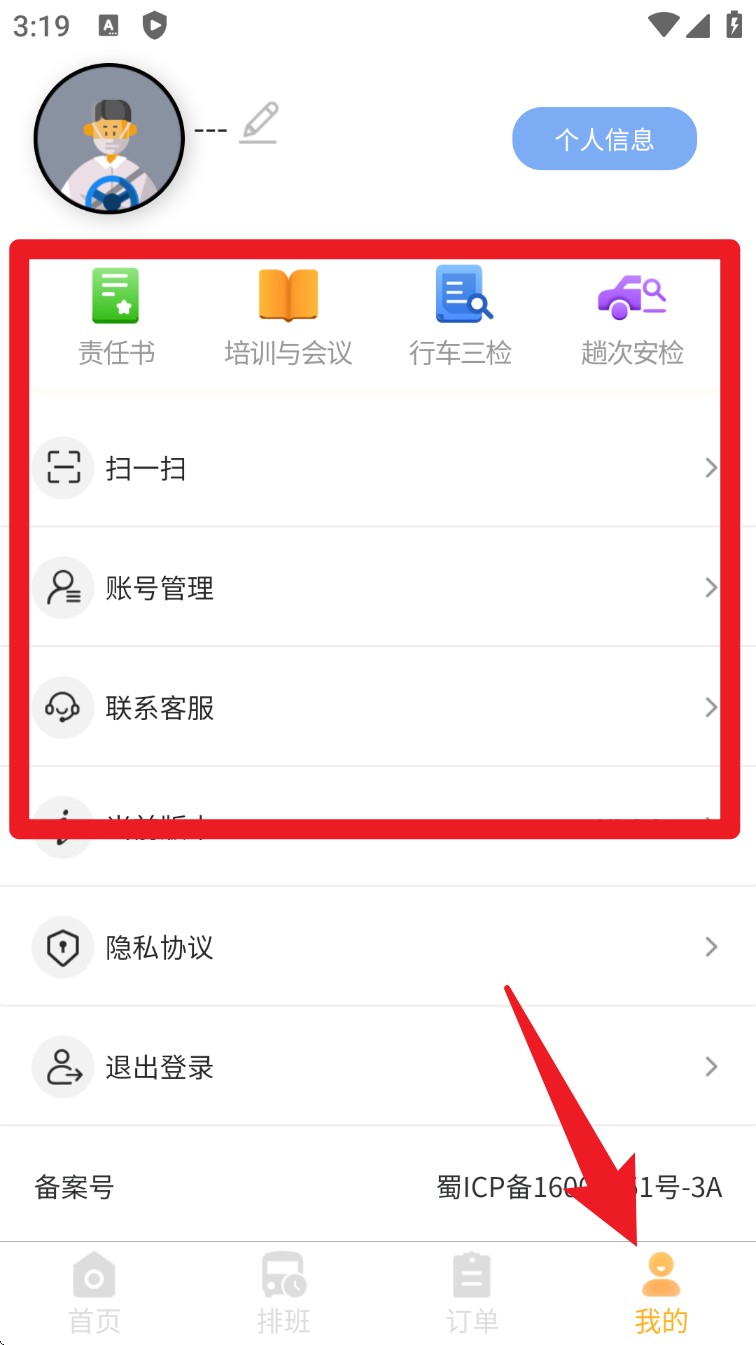Open 趟次安检 shortcut
756x1345 pixels.
click(x=632, y=315)
